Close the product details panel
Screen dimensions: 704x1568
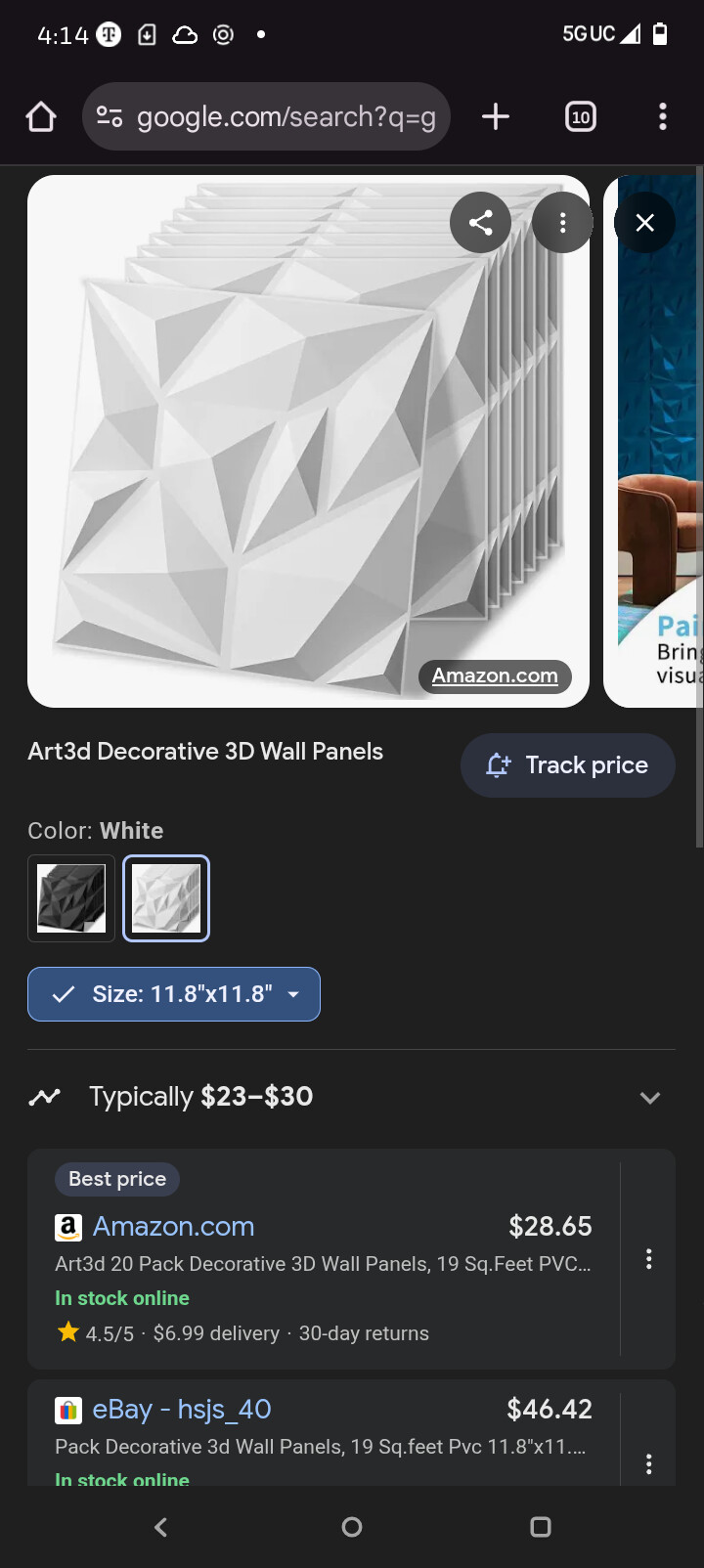point(644,223)
